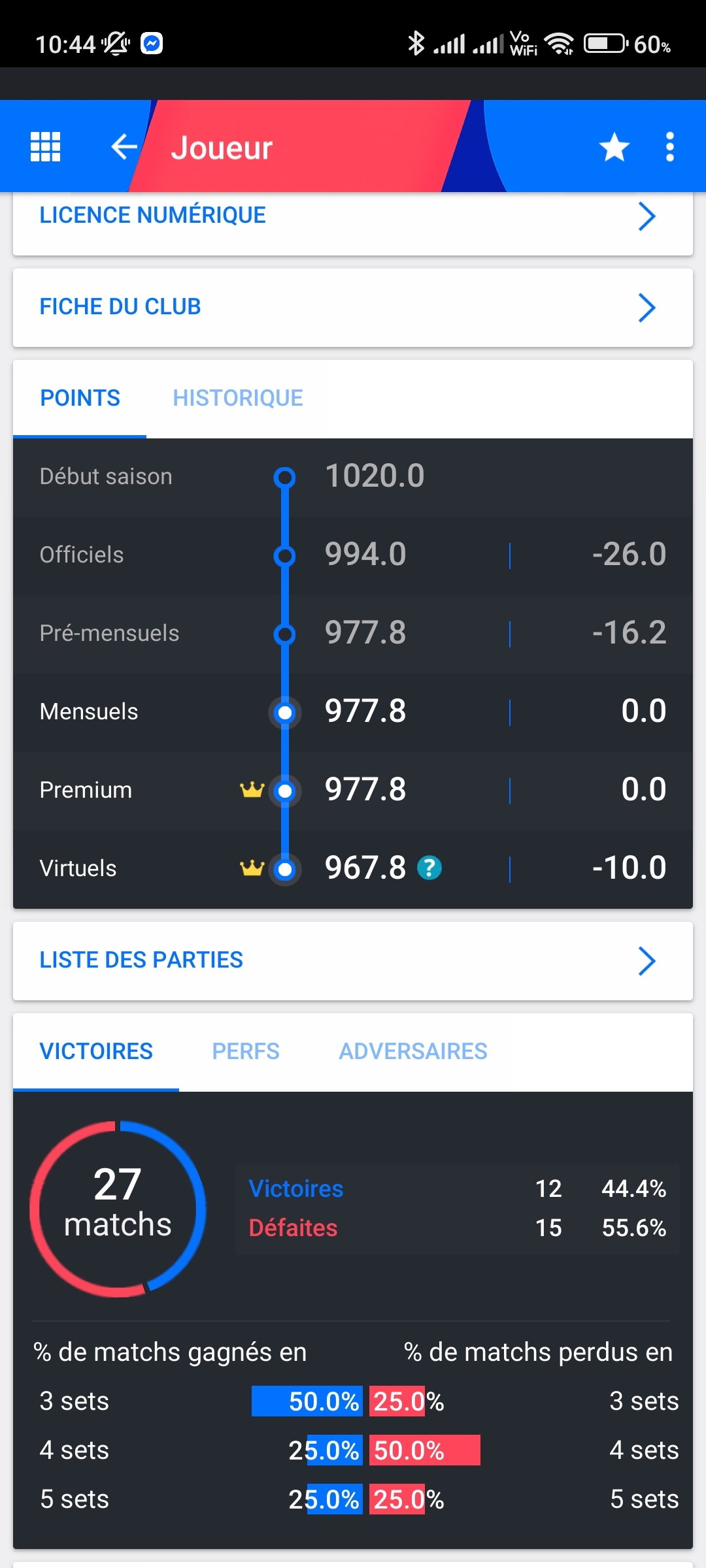Open Fiche du club
Image resolution: width=706 pixels, height=1568 pixels.
[353, 307]
